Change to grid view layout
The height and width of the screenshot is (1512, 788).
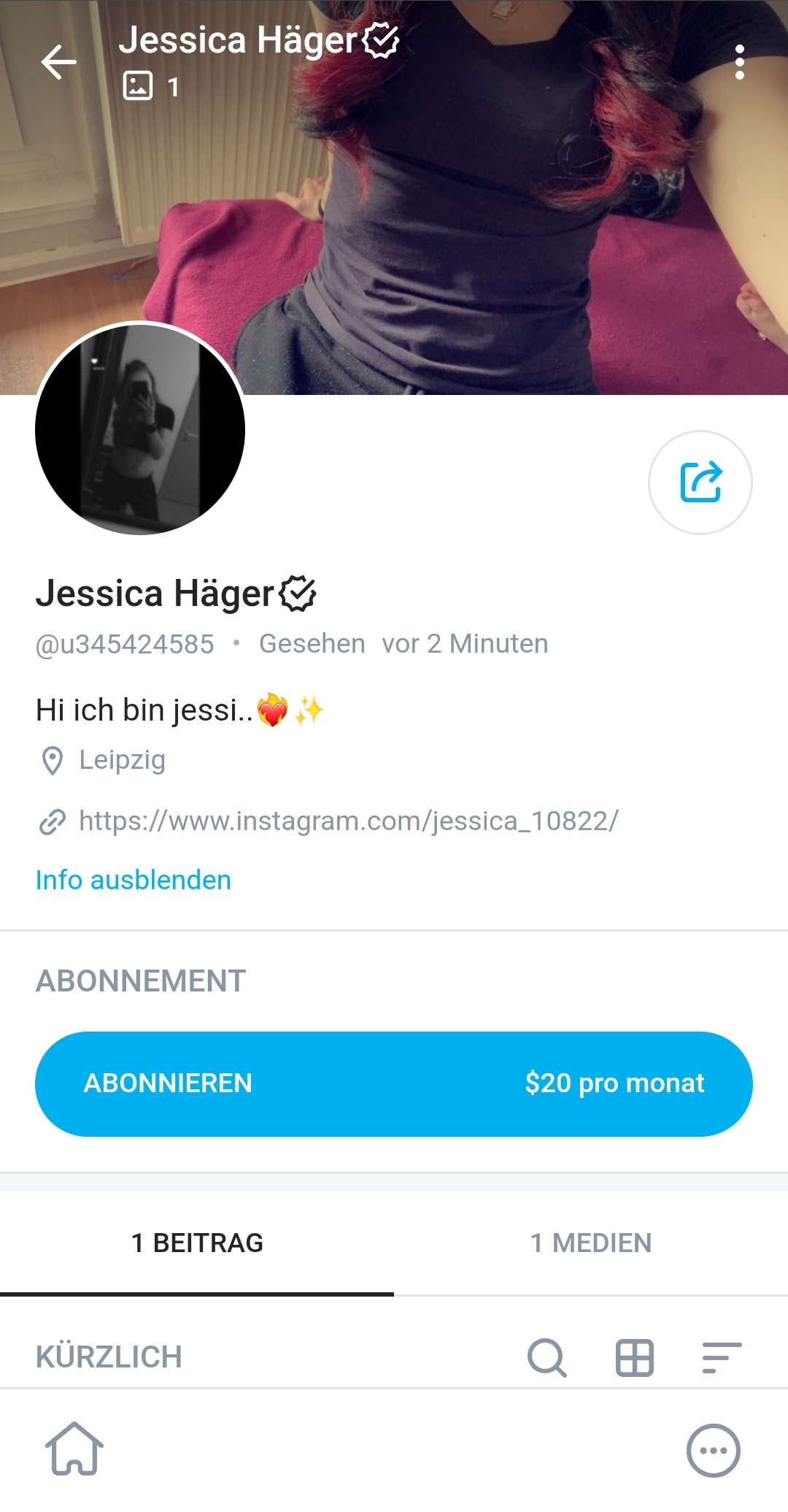click(x=634, y=1358)
